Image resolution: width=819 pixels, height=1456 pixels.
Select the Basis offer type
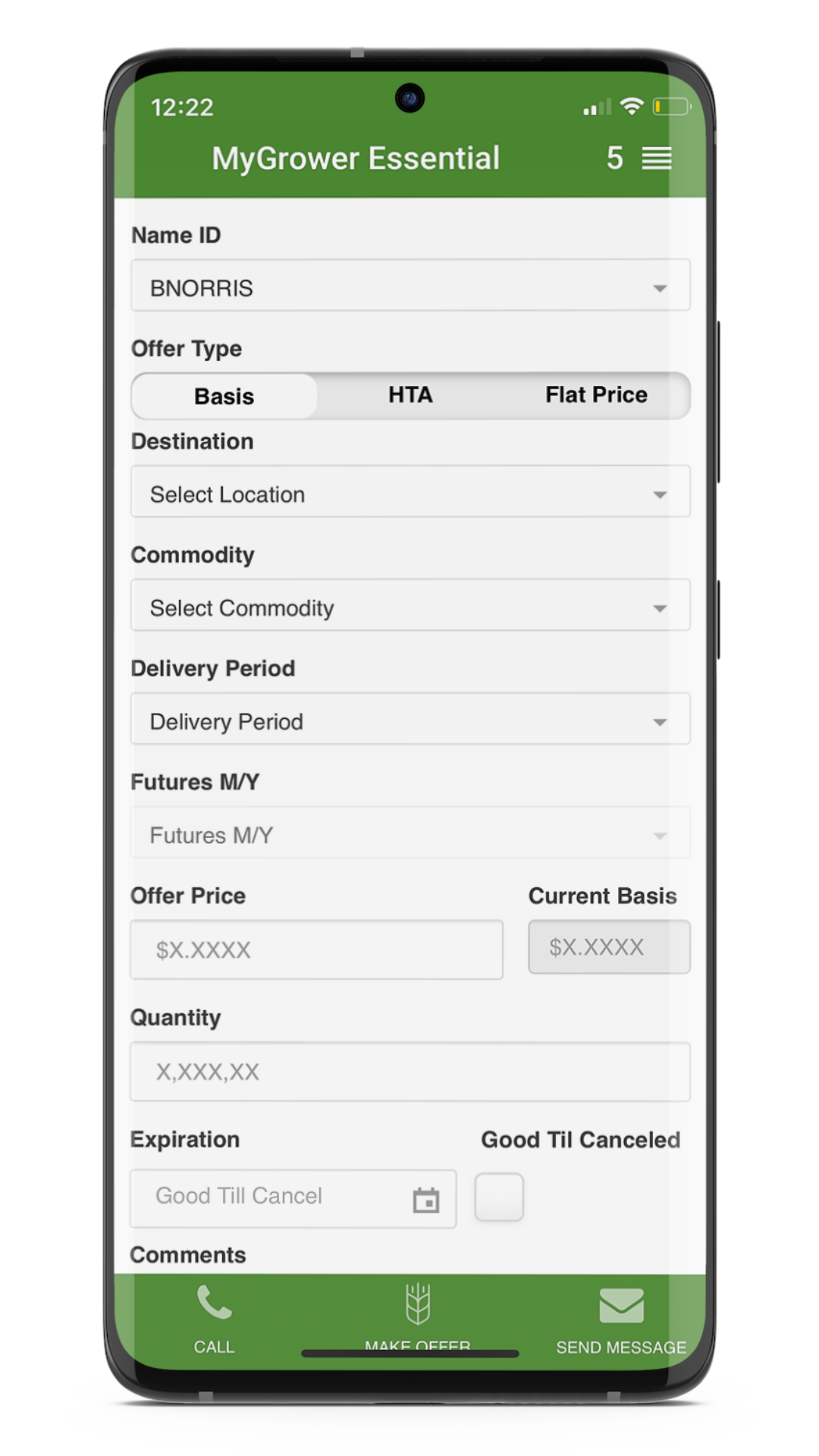coord(224,396)
